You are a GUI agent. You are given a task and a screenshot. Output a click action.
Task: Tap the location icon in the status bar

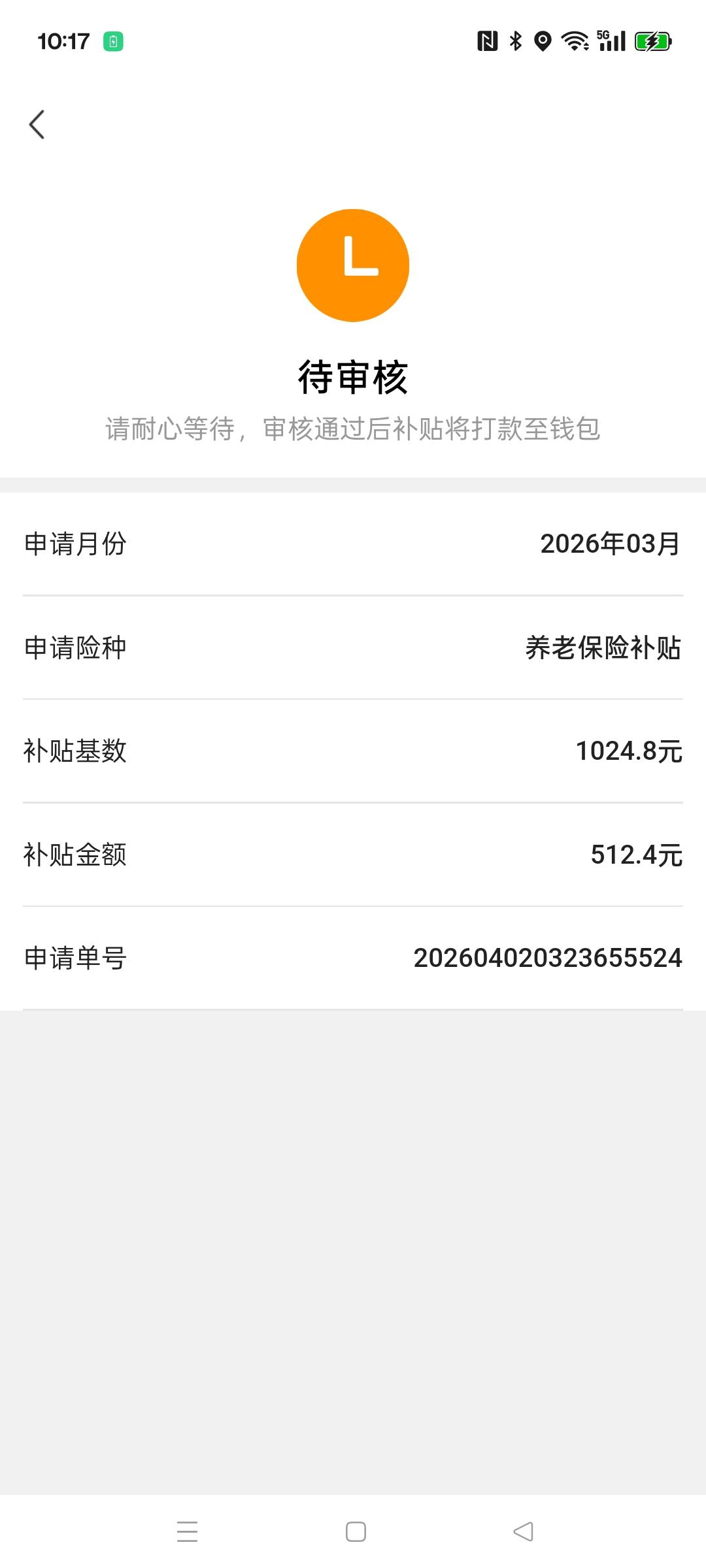pos(543,41)
